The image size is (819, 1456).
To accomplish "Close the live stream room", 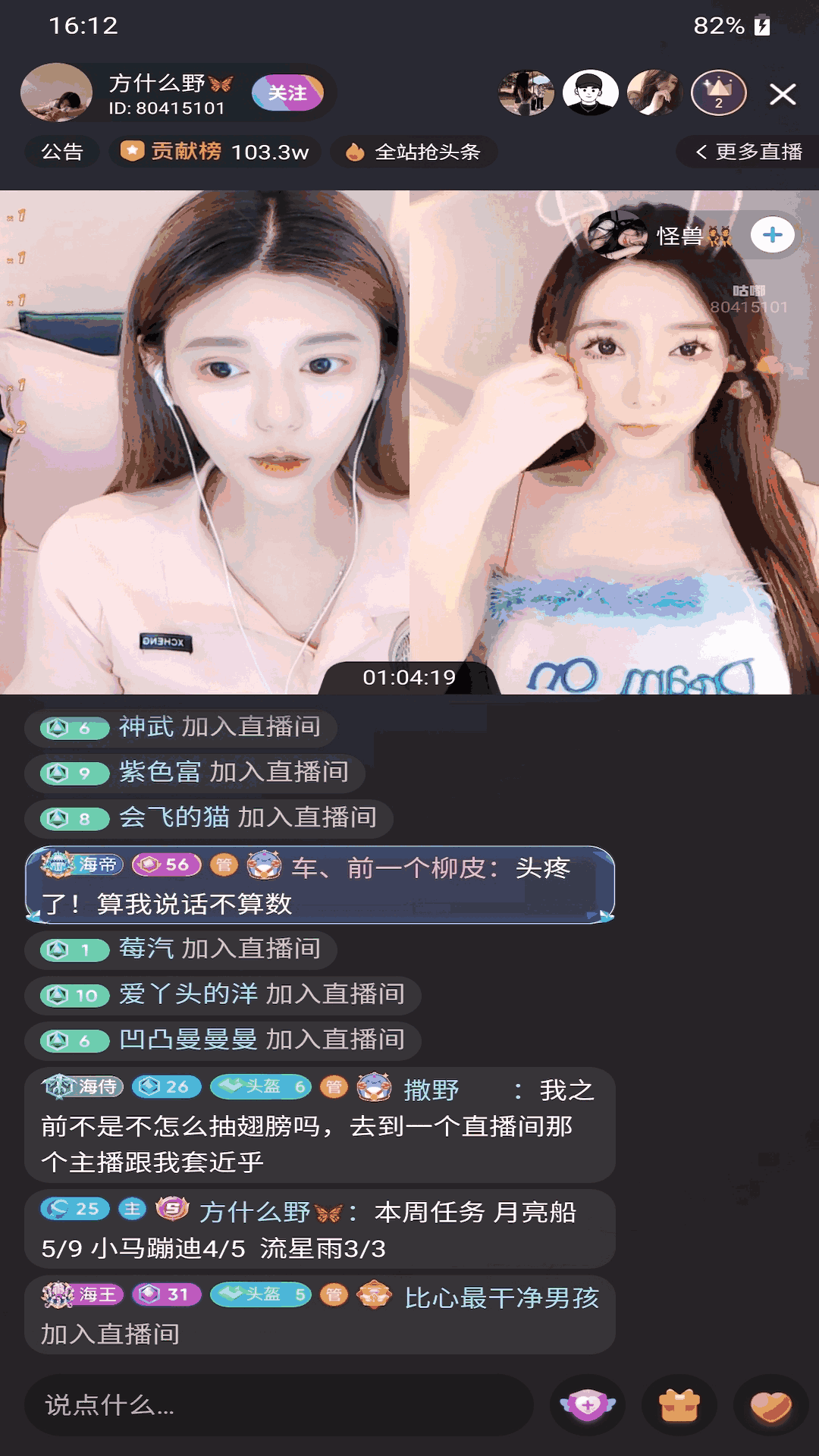I will pos(783,94).
